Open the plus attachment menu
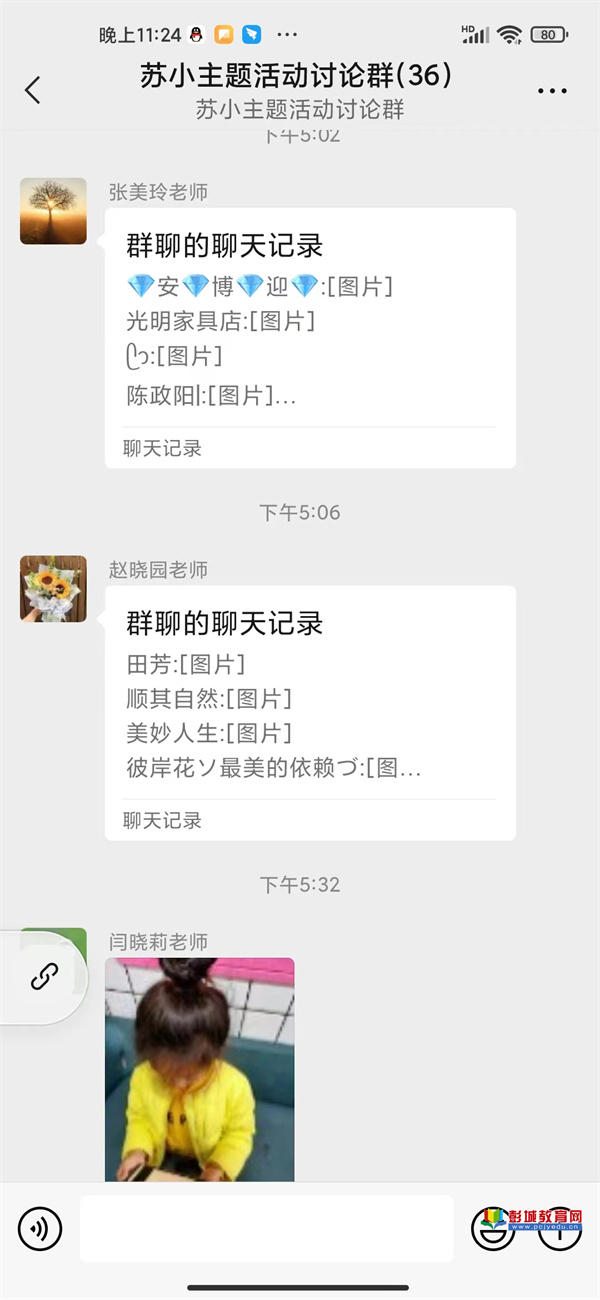 point(560,1229)
